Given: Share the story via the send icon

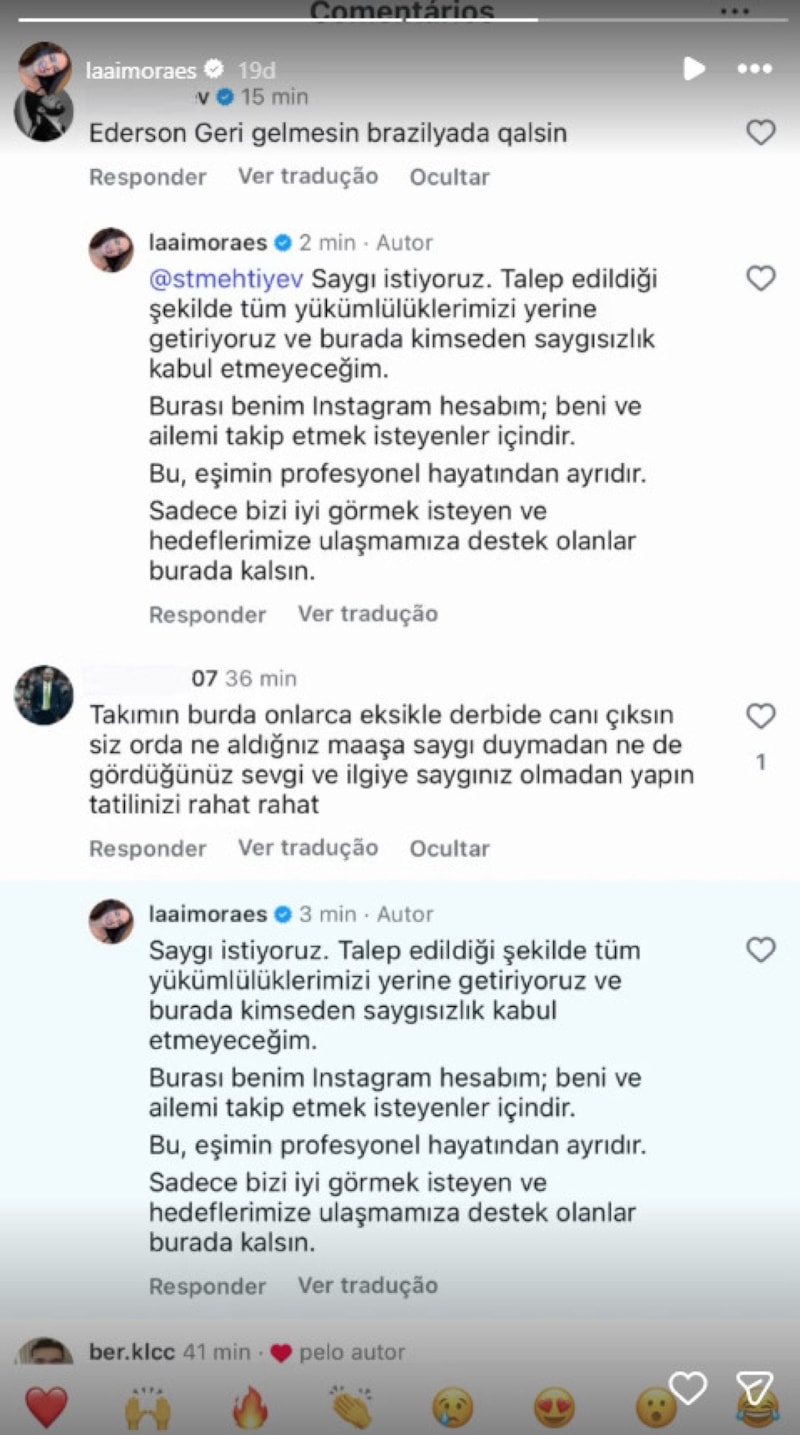Looking at the screenshot, I should coord(754,1388).
